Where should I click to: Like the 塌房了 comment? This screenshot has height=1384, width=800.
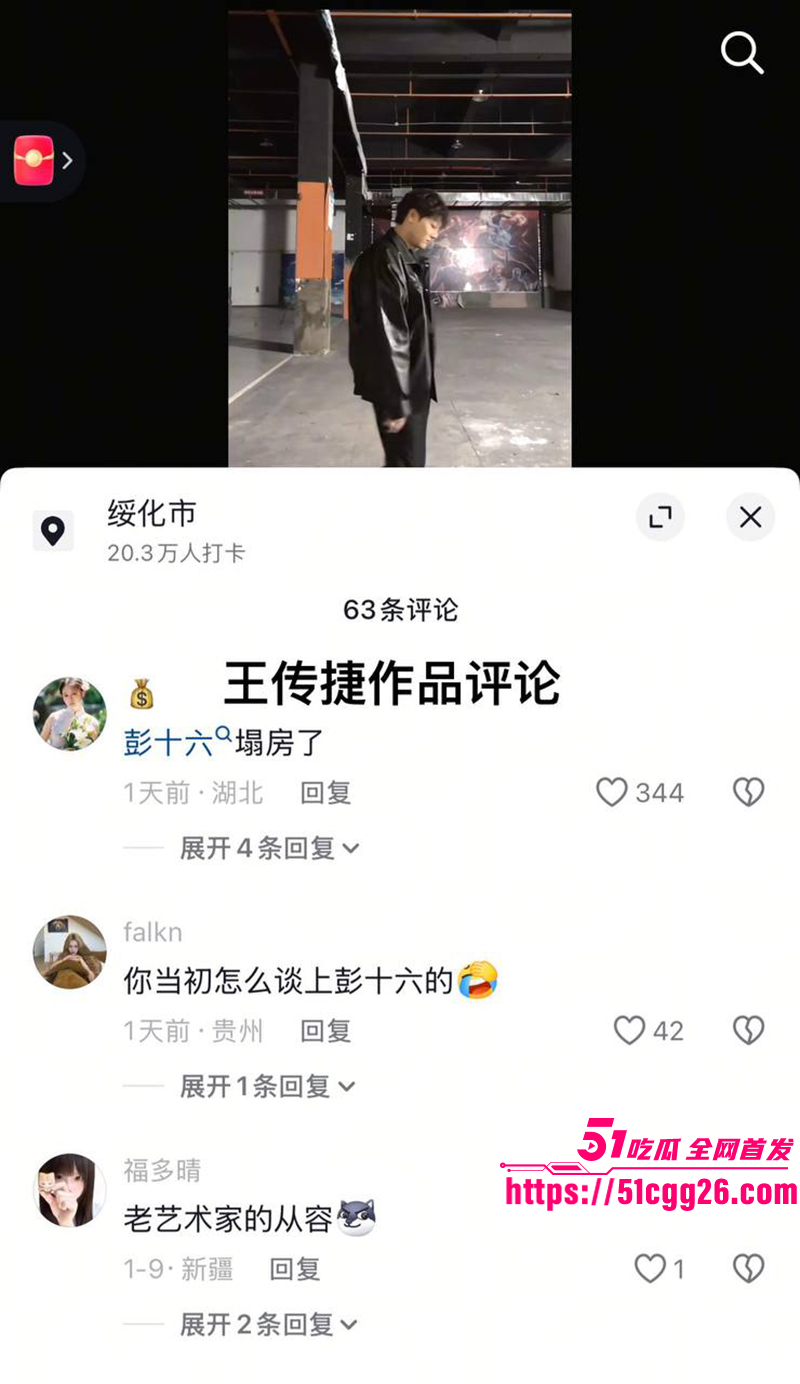point(612,792)
